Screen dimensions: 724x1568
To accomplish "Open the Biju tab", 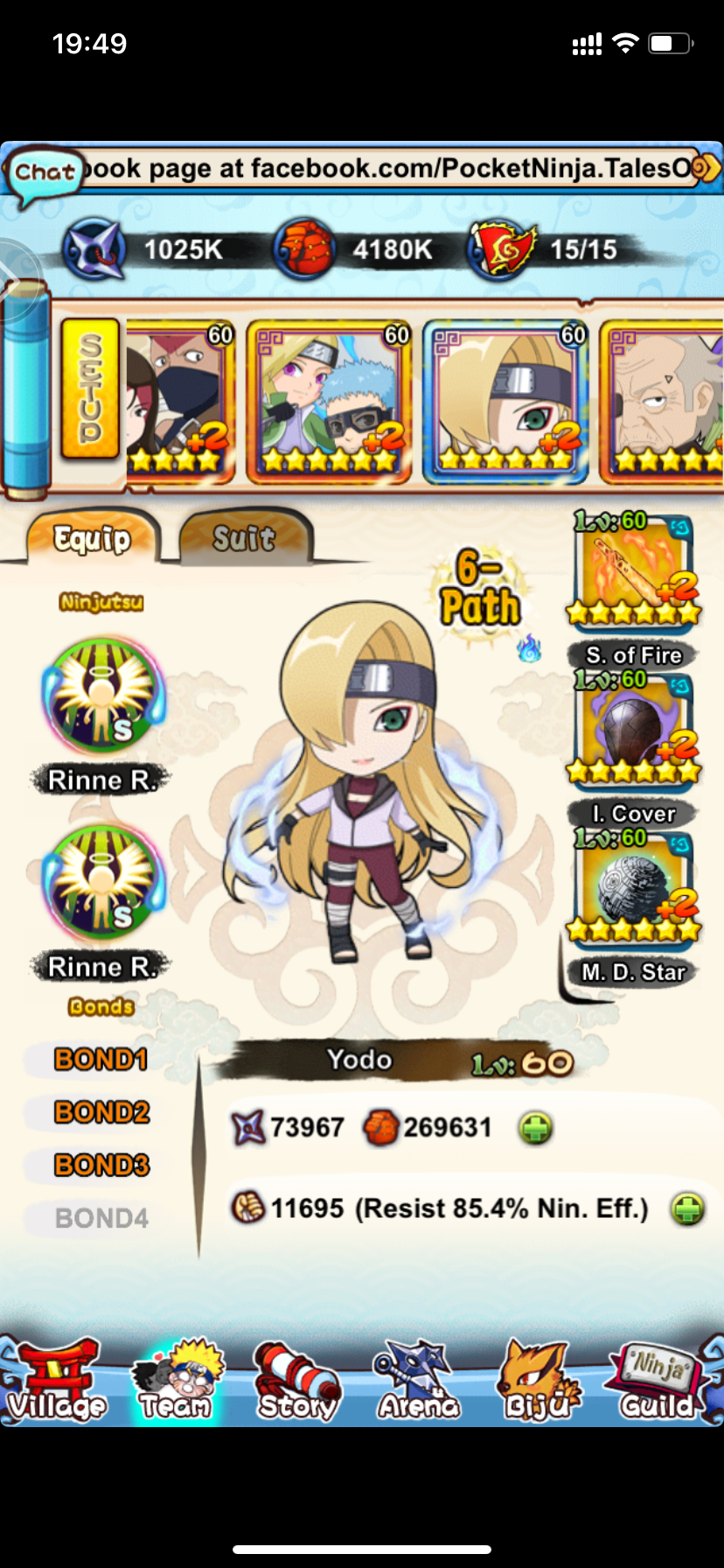I will [536, 1382].
